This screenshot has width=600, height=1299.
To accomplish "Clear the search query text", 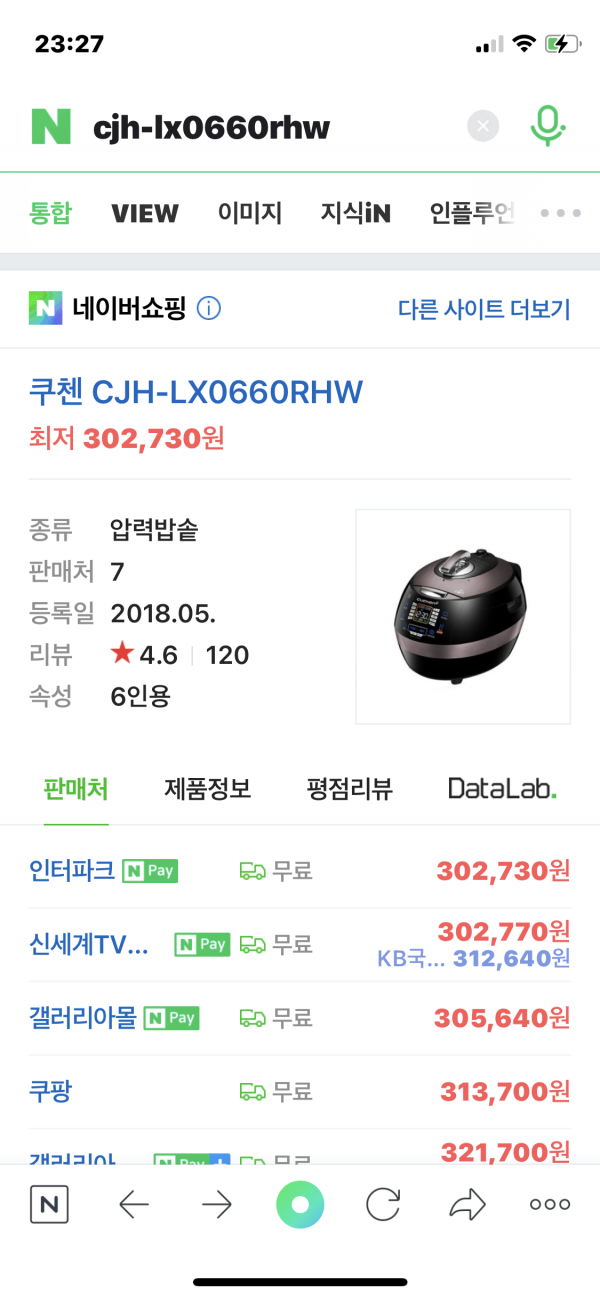I will point(483,127).
